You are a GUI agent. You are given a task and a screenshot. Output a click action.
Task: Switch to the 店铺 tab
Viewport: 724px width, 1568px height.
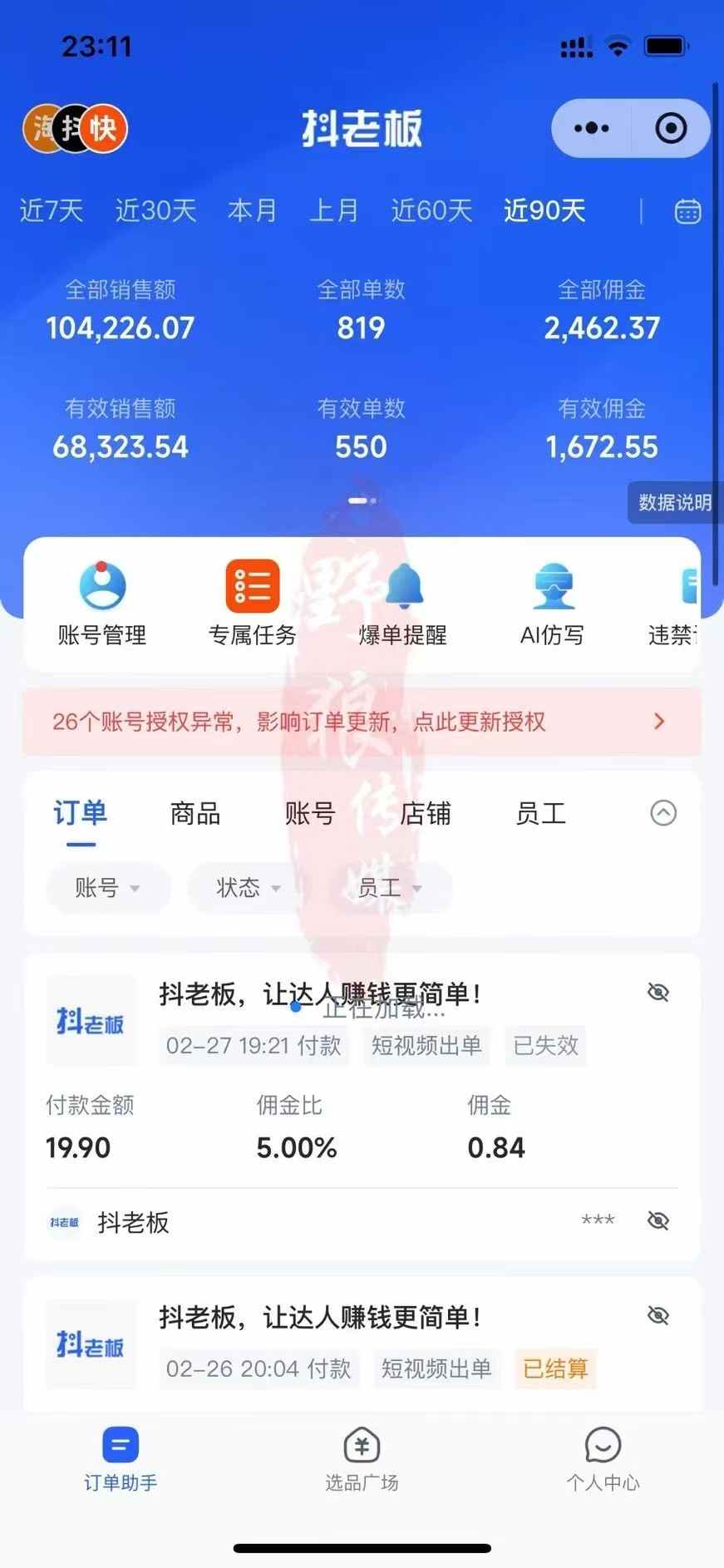426,813
